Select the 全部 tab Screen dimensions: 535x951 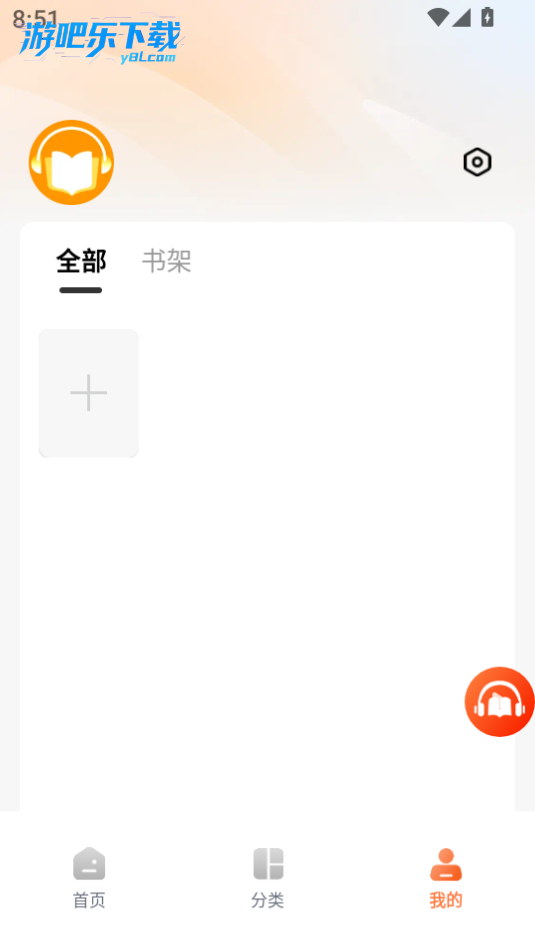(81, 261)
